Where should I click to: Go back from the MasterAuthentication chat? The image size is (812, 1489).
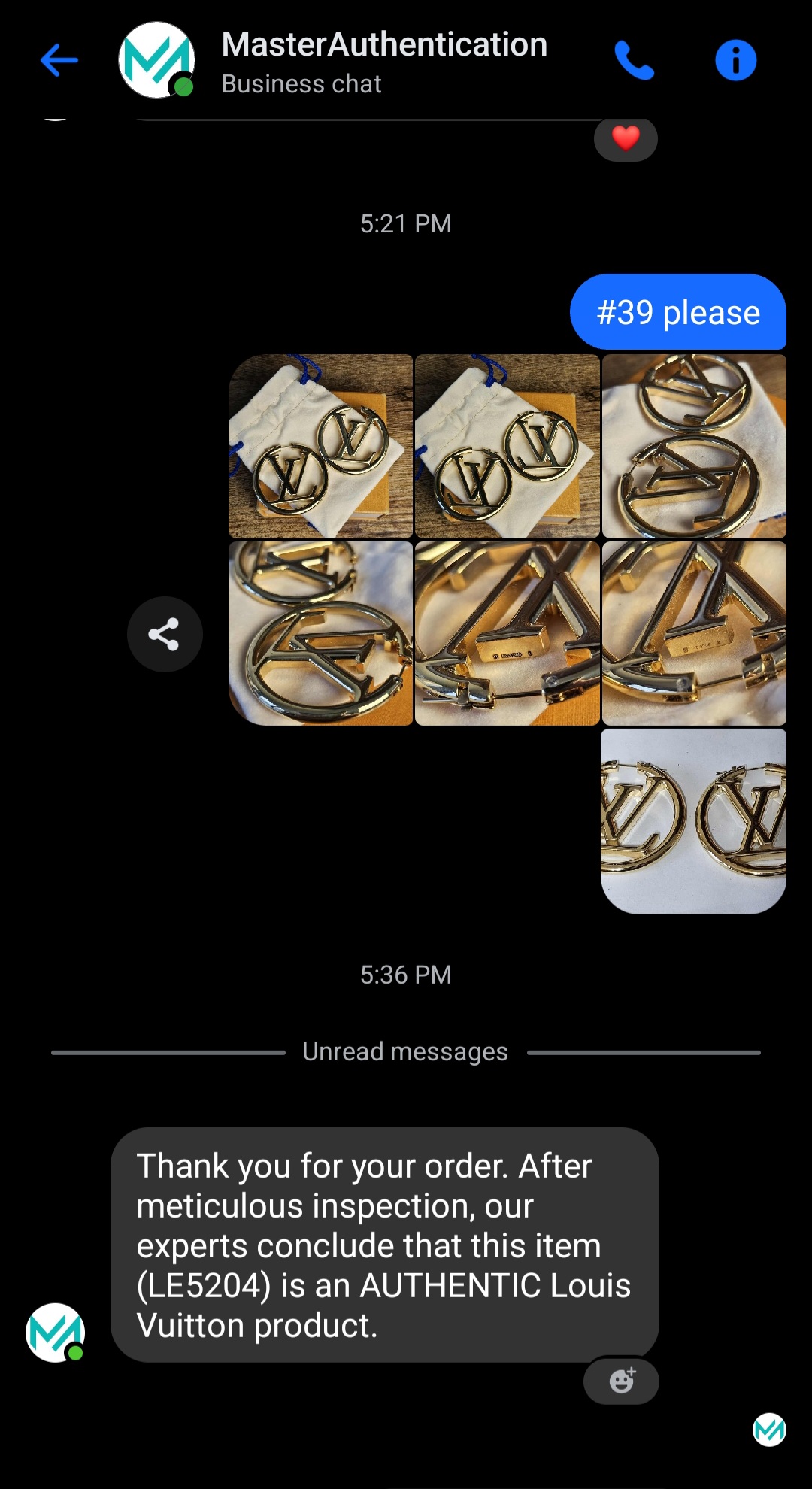(x=59, y=60)
